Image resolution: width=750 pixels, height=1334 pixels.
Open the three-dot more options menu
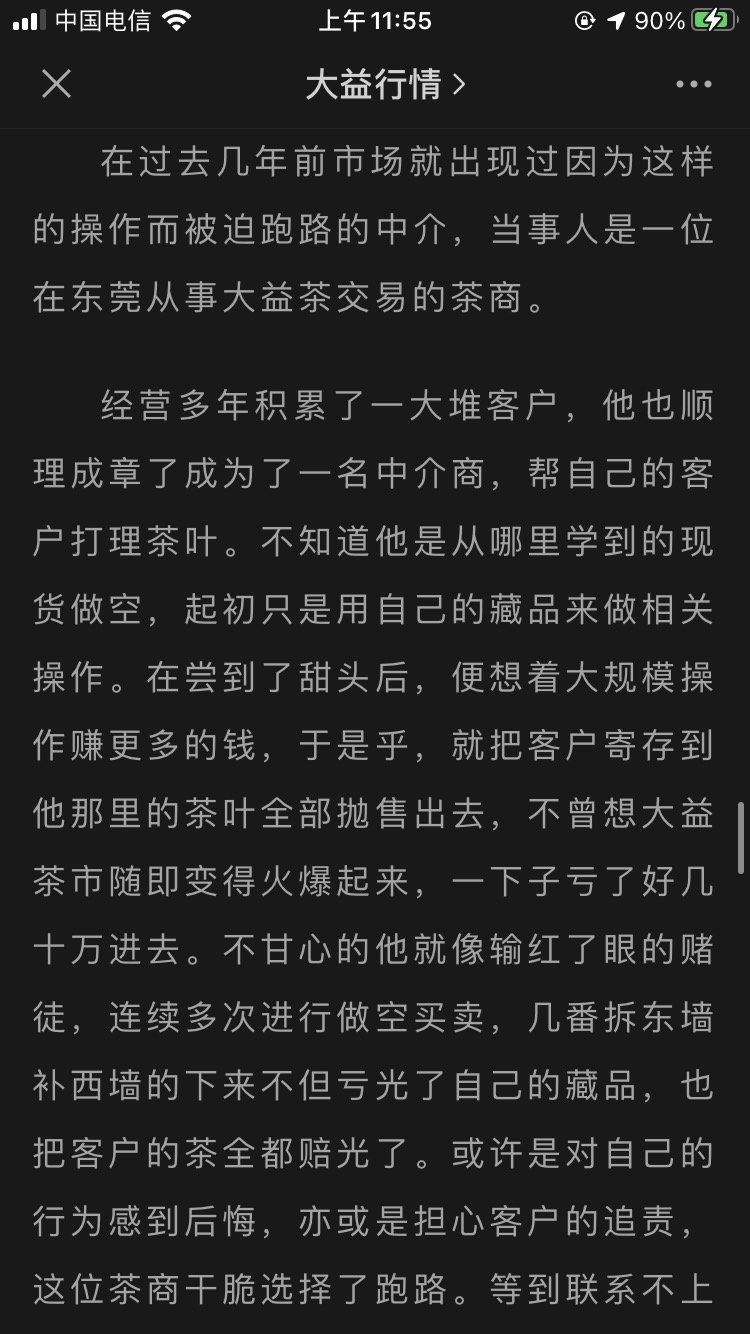click(x=694, y=85)
